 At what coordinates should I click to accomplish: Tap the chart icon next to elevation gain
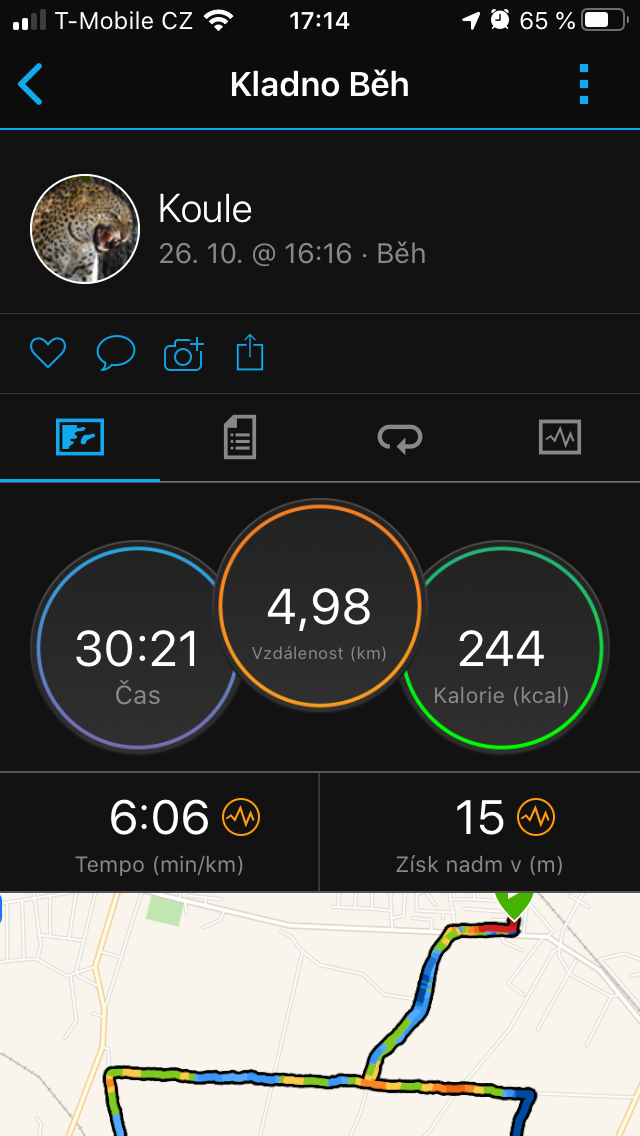click(536, 818)
